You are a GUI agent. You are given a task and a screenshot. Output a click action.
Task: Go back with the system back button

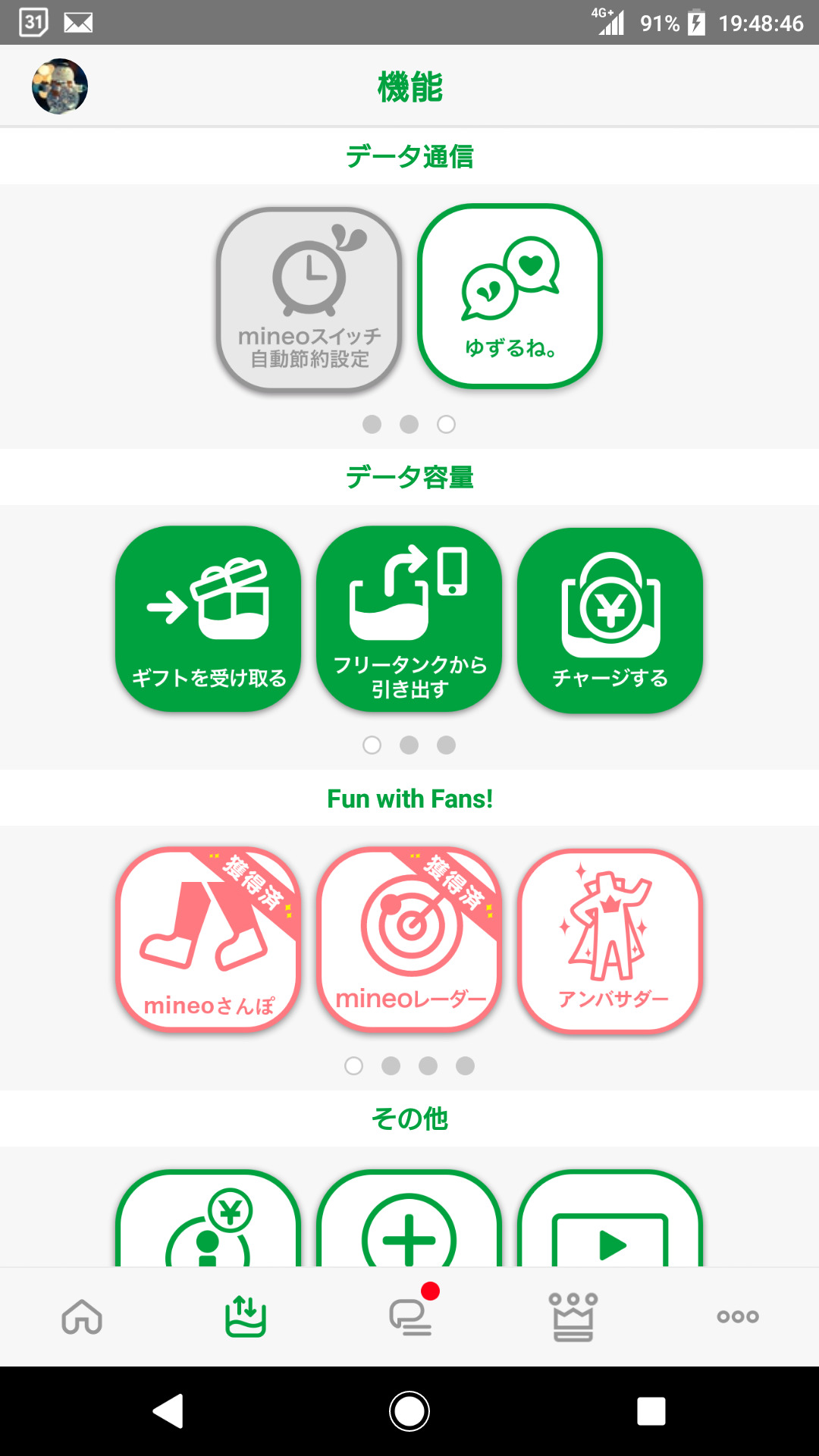point(168,1411)
